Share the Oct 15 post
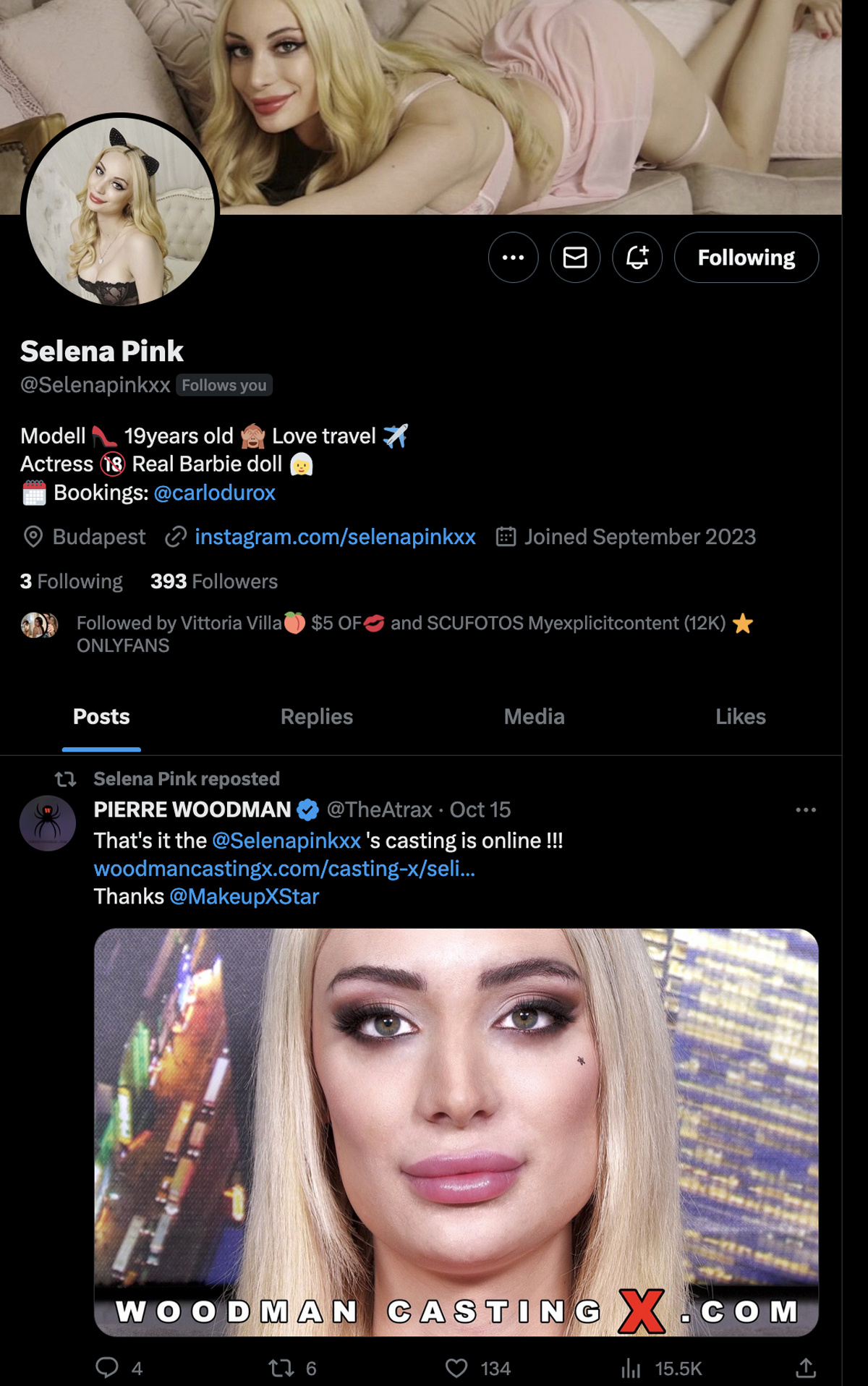 click(805, 1367)
